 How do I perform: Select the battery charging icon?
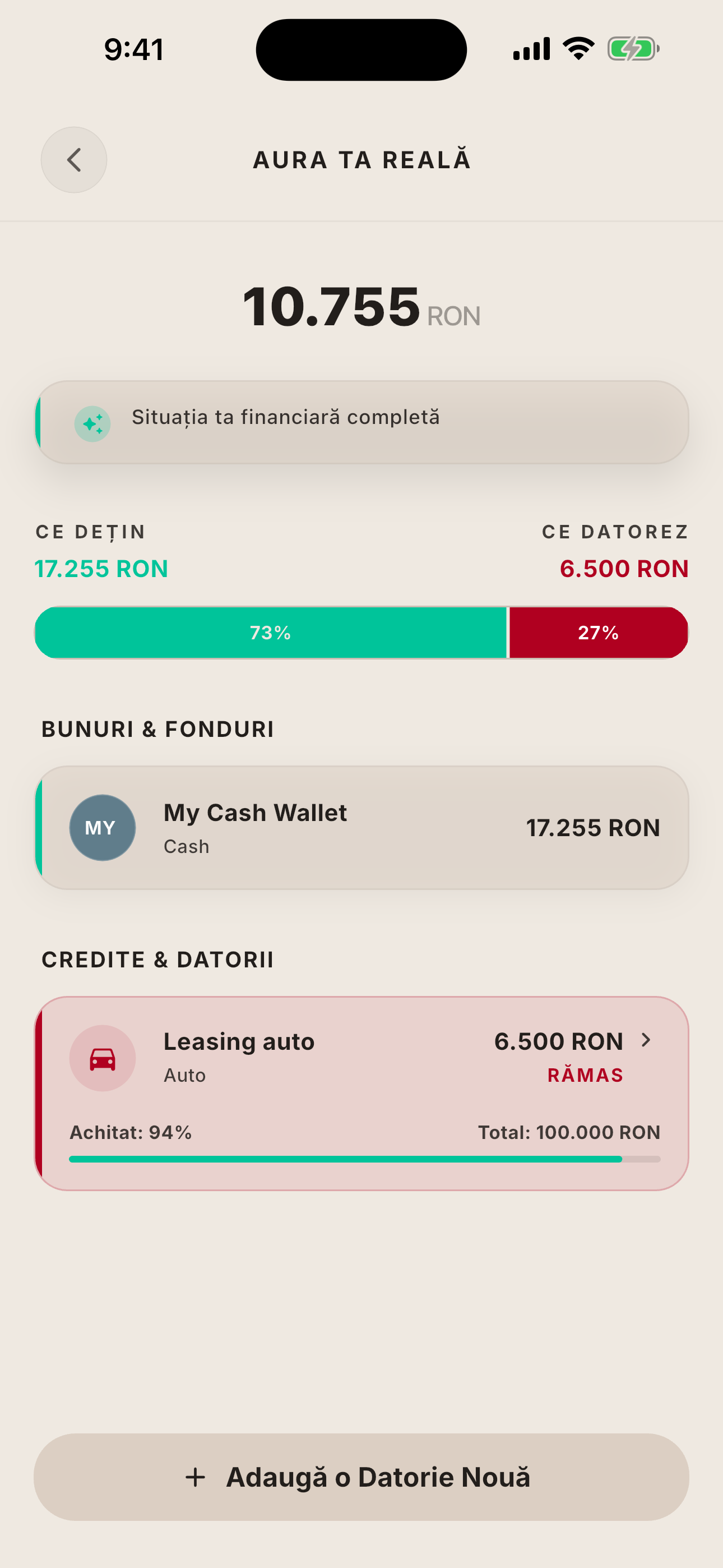[x=632, y=48]
